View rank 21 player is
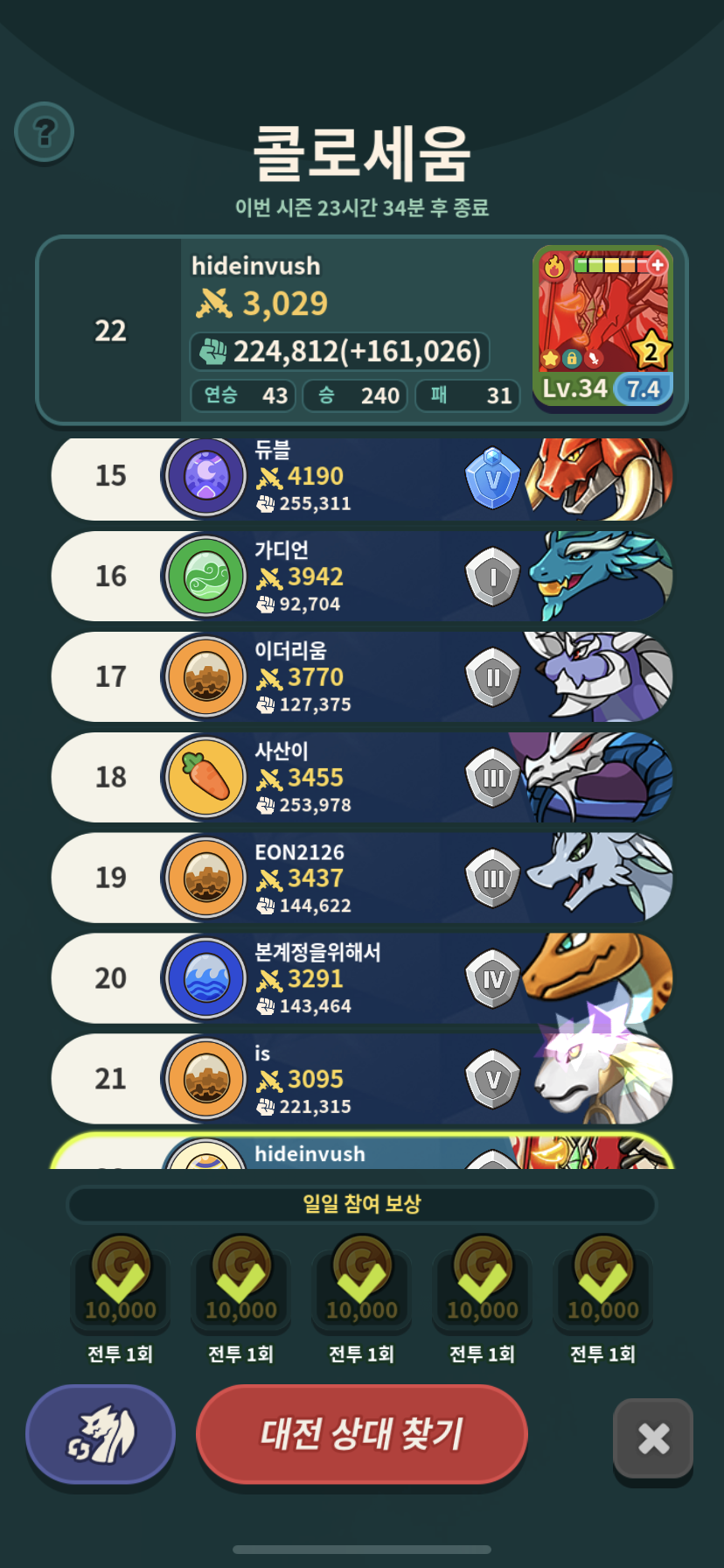This screenshot has width=724, height=1568. point(362,1079)
